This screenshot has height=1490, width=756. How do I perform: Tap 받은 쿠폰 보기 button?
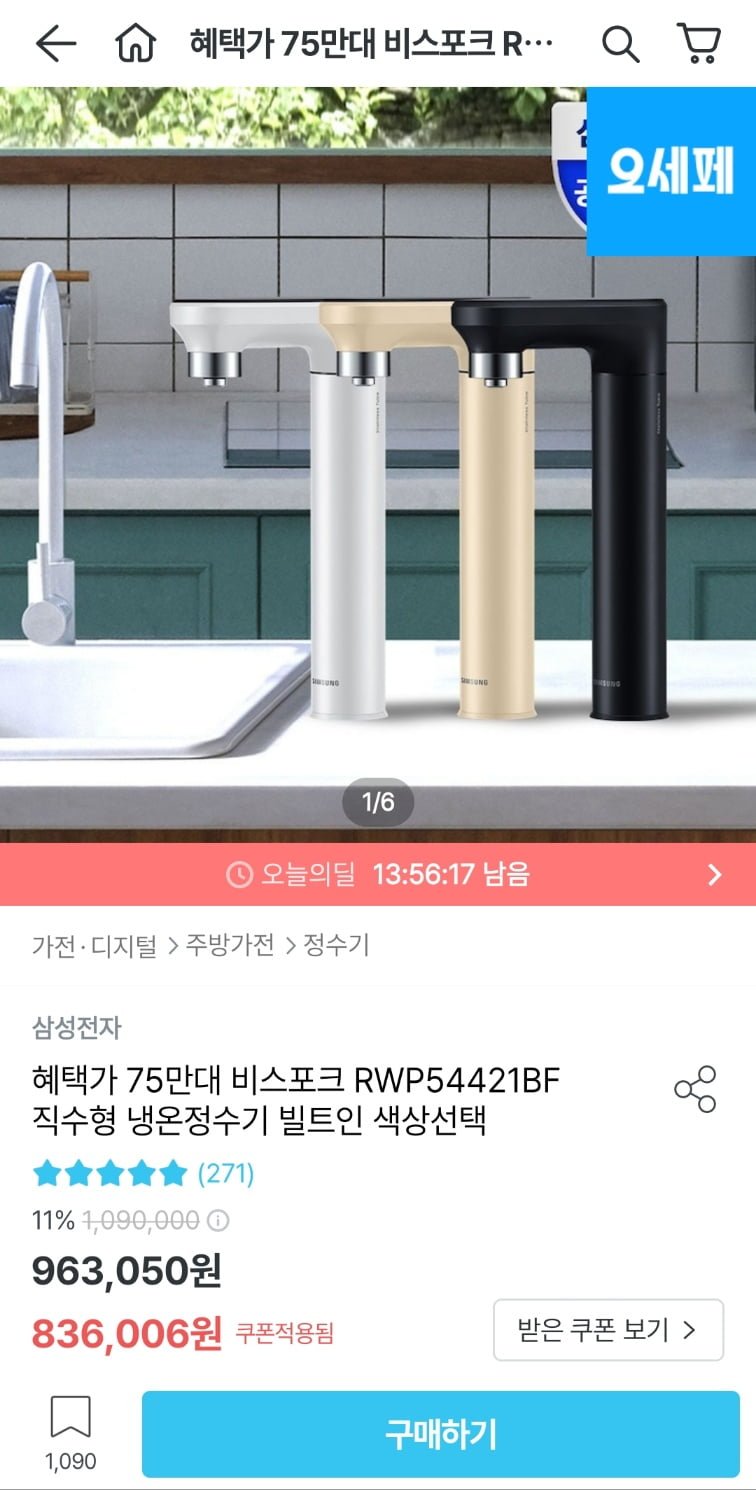(607, 1330)
